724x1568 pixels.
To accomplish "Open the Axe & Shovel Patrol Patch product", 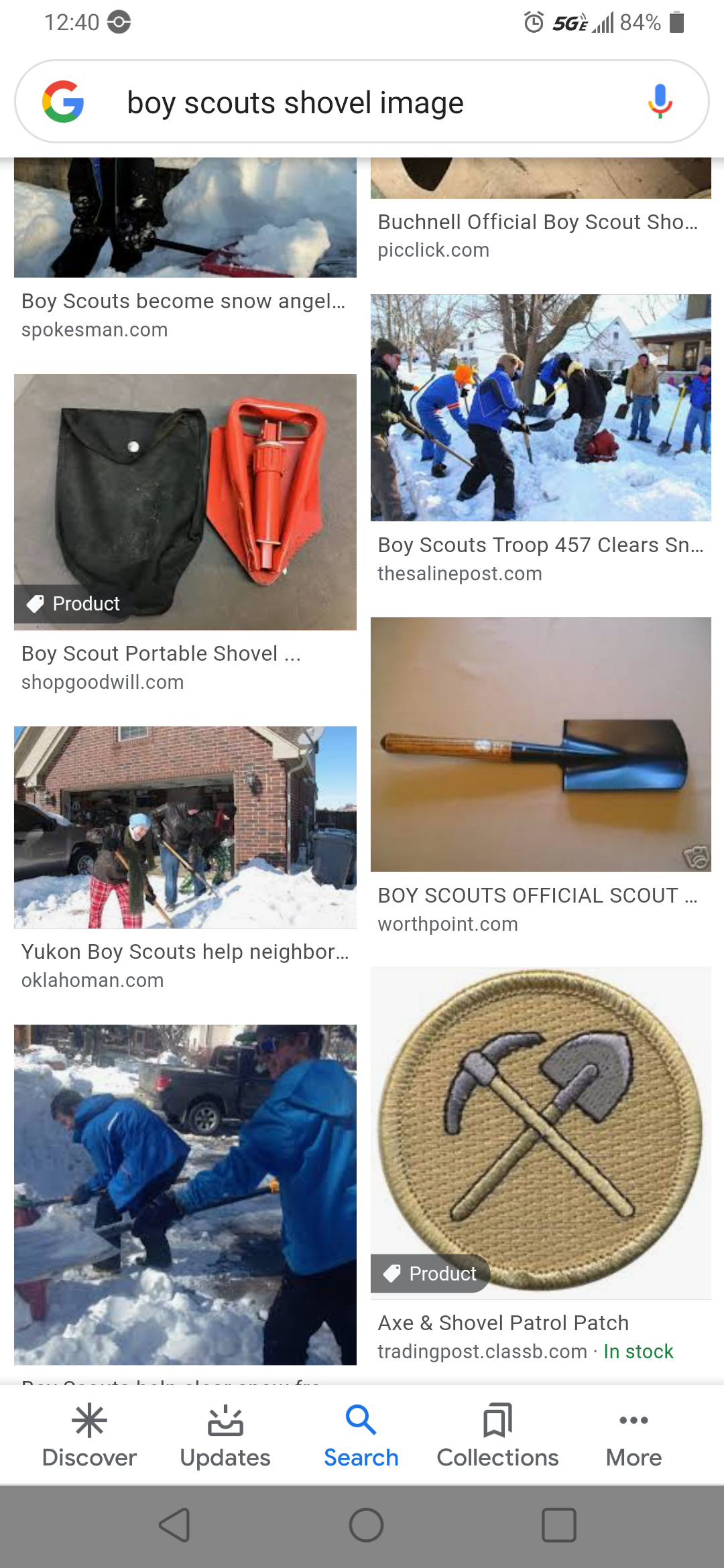I will 540,1132.
